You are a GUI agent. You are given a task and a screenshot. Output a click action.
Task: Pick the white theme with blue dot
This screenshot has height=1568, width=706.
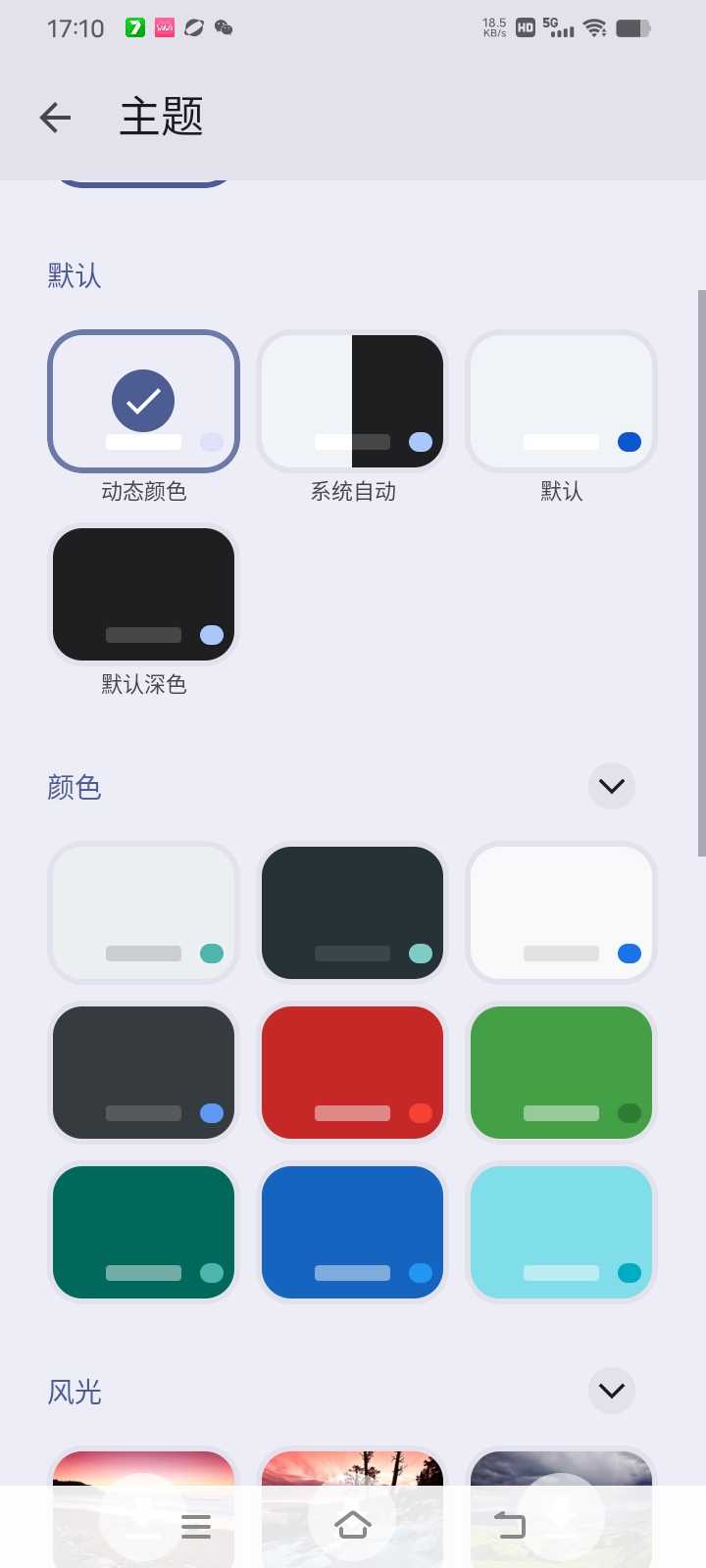[x=561, y=912]
